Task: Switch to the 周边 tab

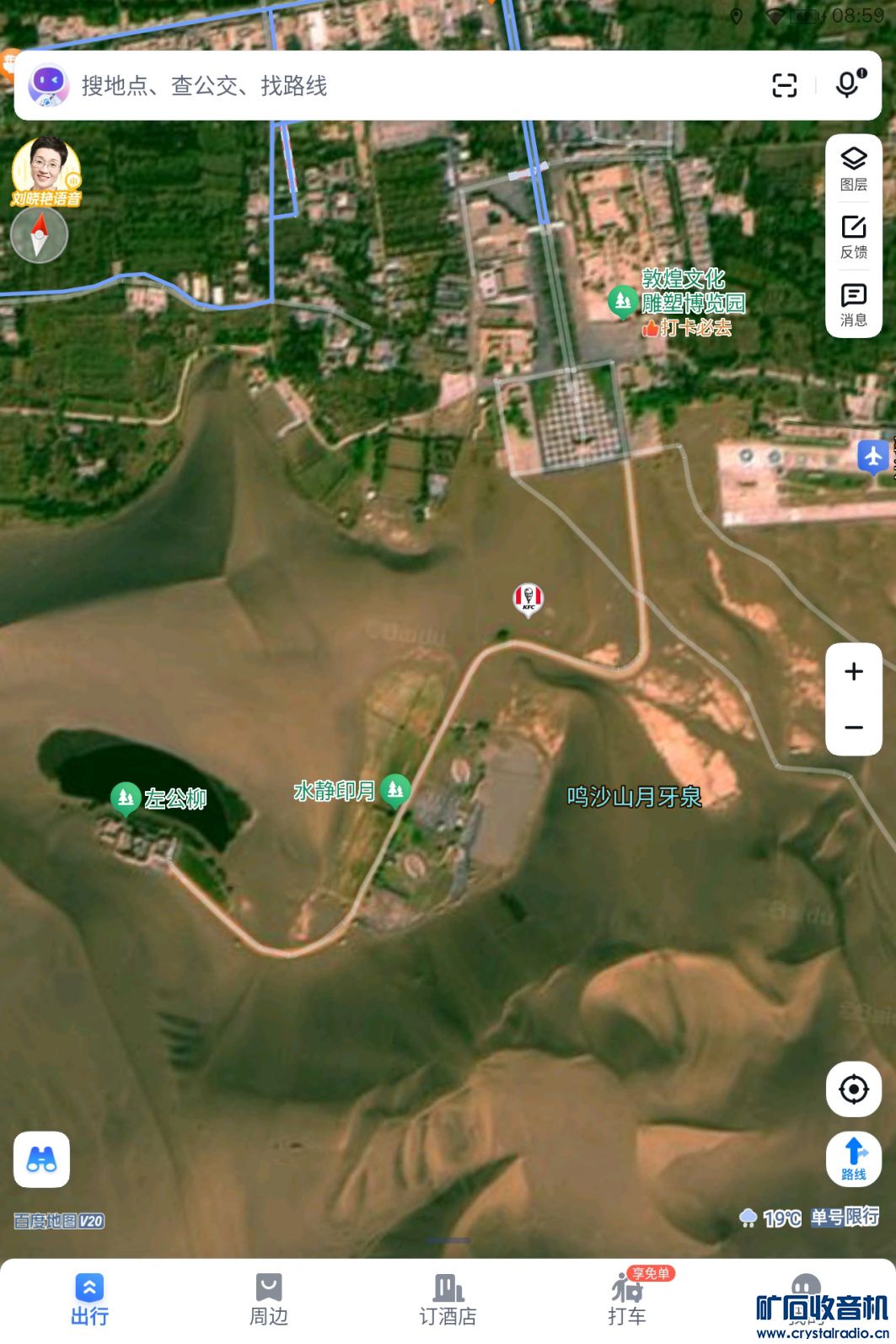Action: click(269, 1298)
